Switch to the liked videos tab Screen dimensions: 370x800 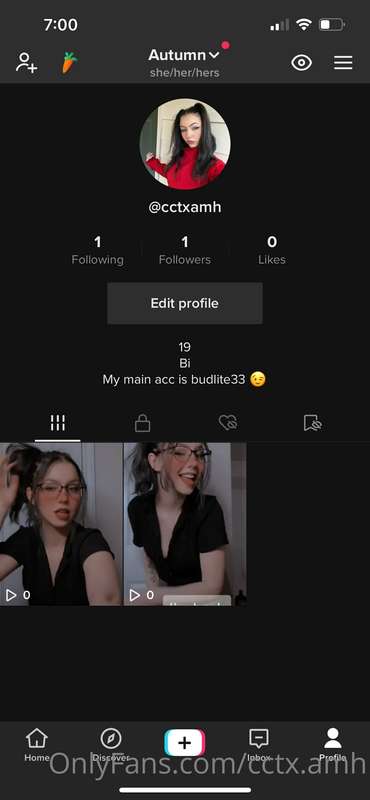[x=228, y=423]
